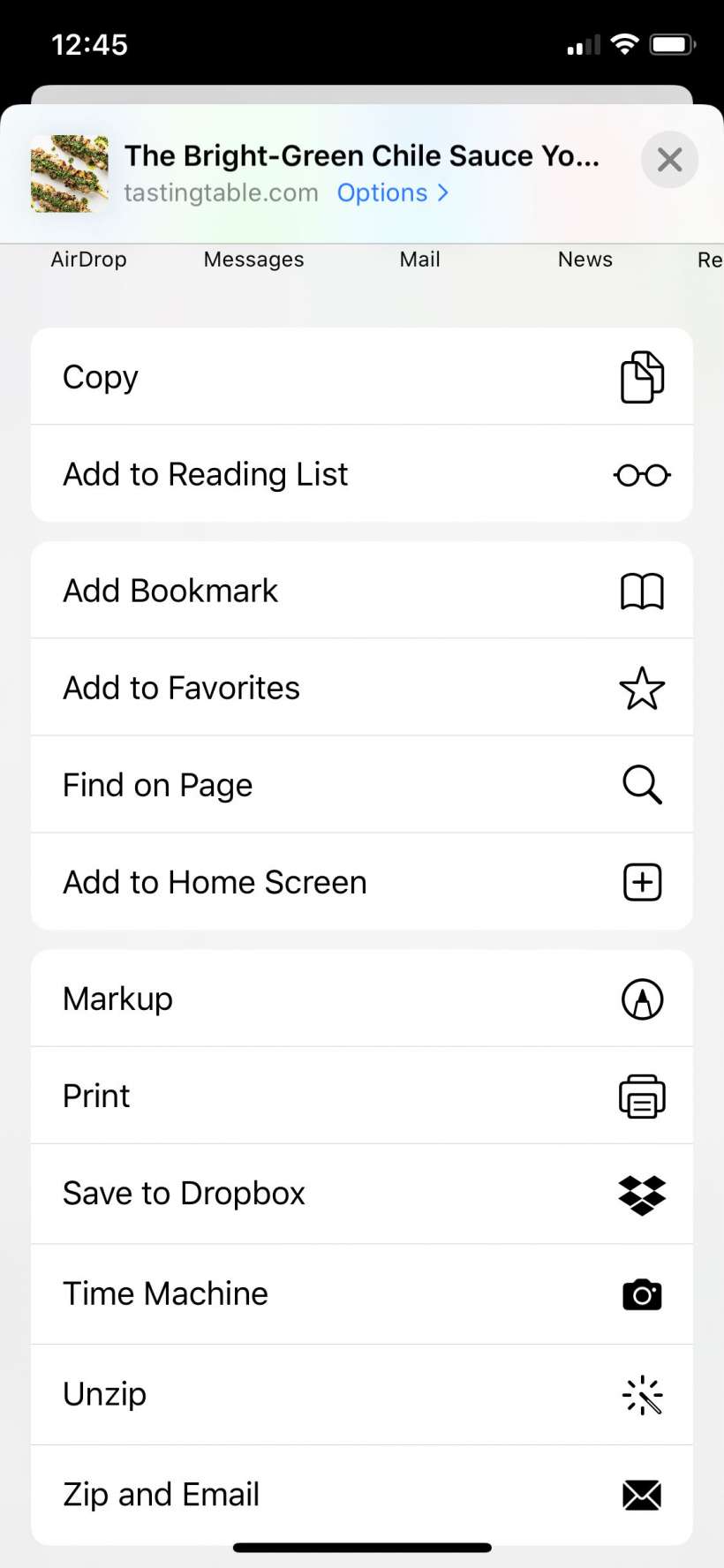Share through Messages
724x1568 pixels.
253,259
